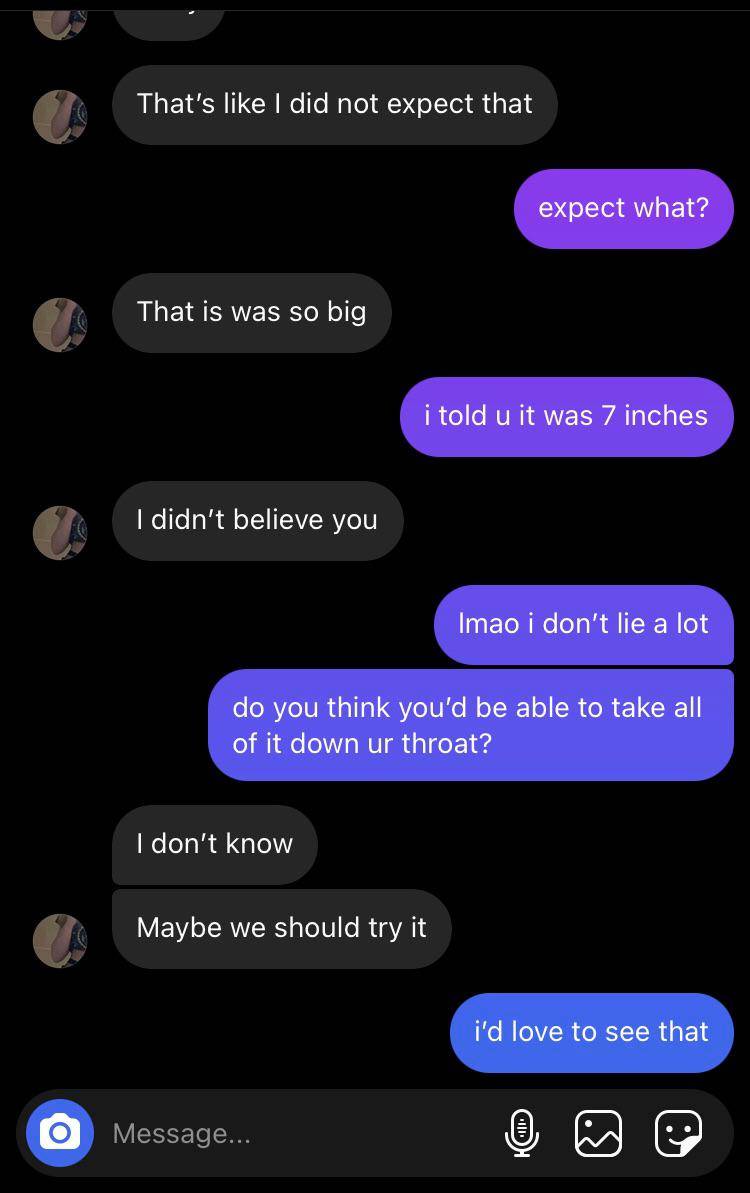Click the 'Maybe we should try it' message
The width and height of the screenshot is (750, 1193).
[x=282, y=928]
